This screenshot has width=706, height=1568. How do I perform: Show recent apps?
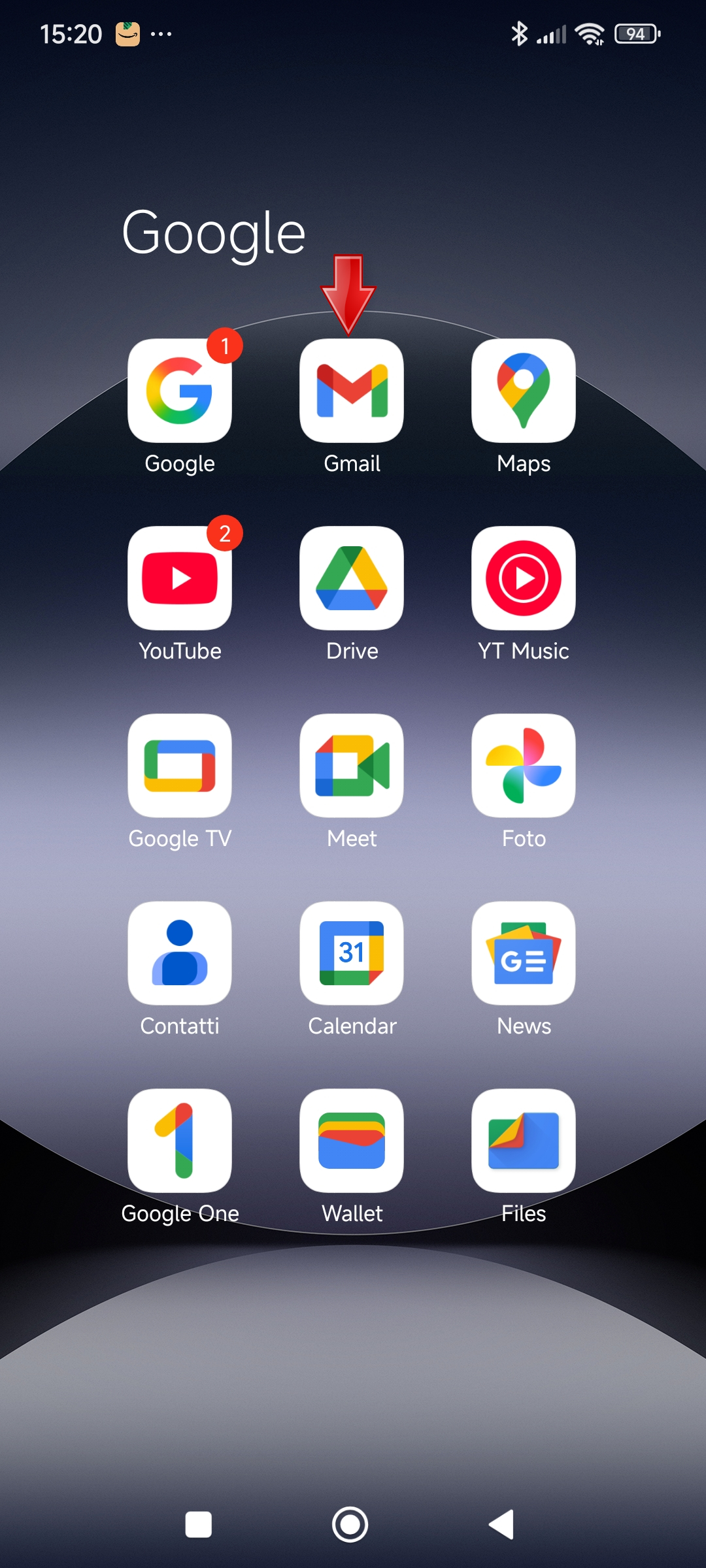(x=199, y=1525)
